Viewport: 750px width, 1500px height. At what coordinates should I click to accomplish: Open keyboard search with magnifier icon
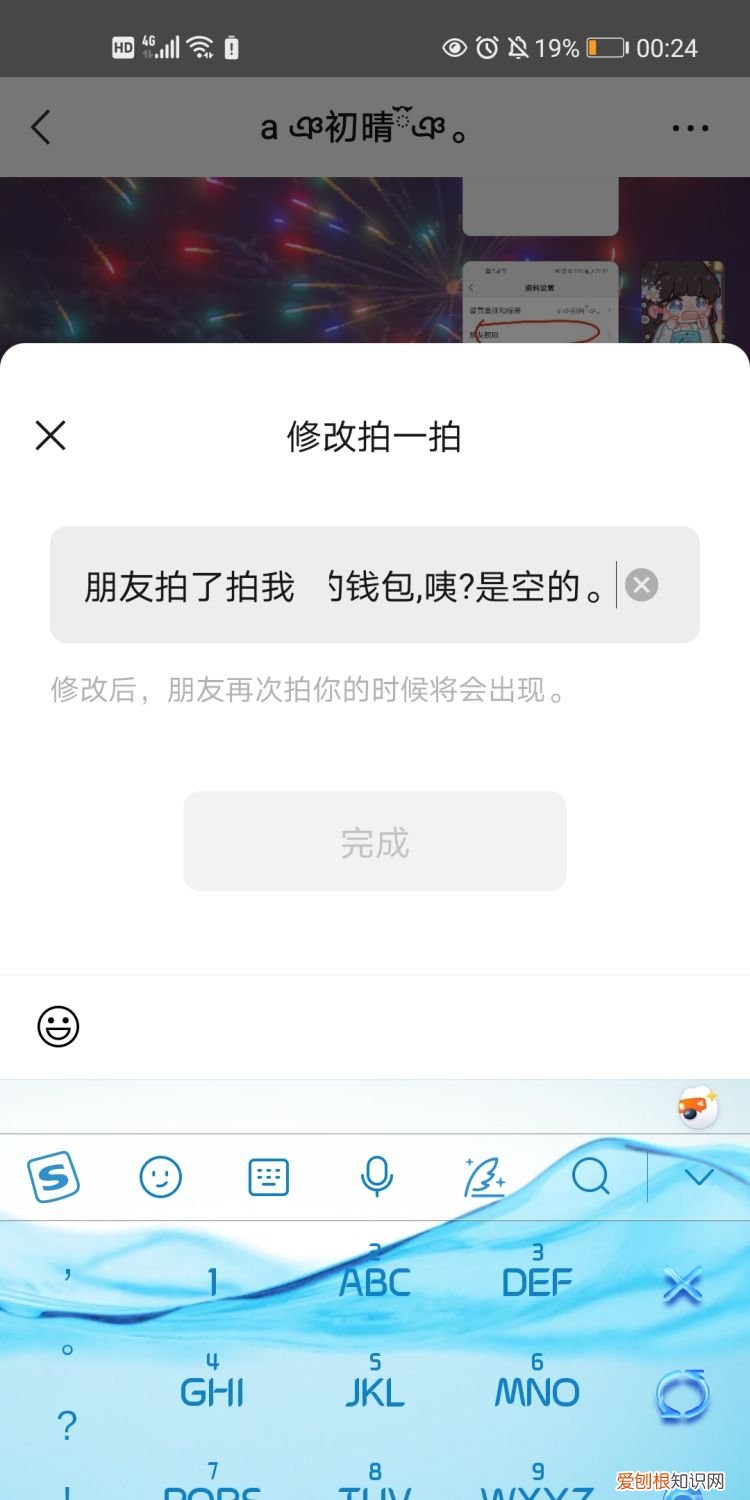pyautogui.click(x=591, y=1177)
